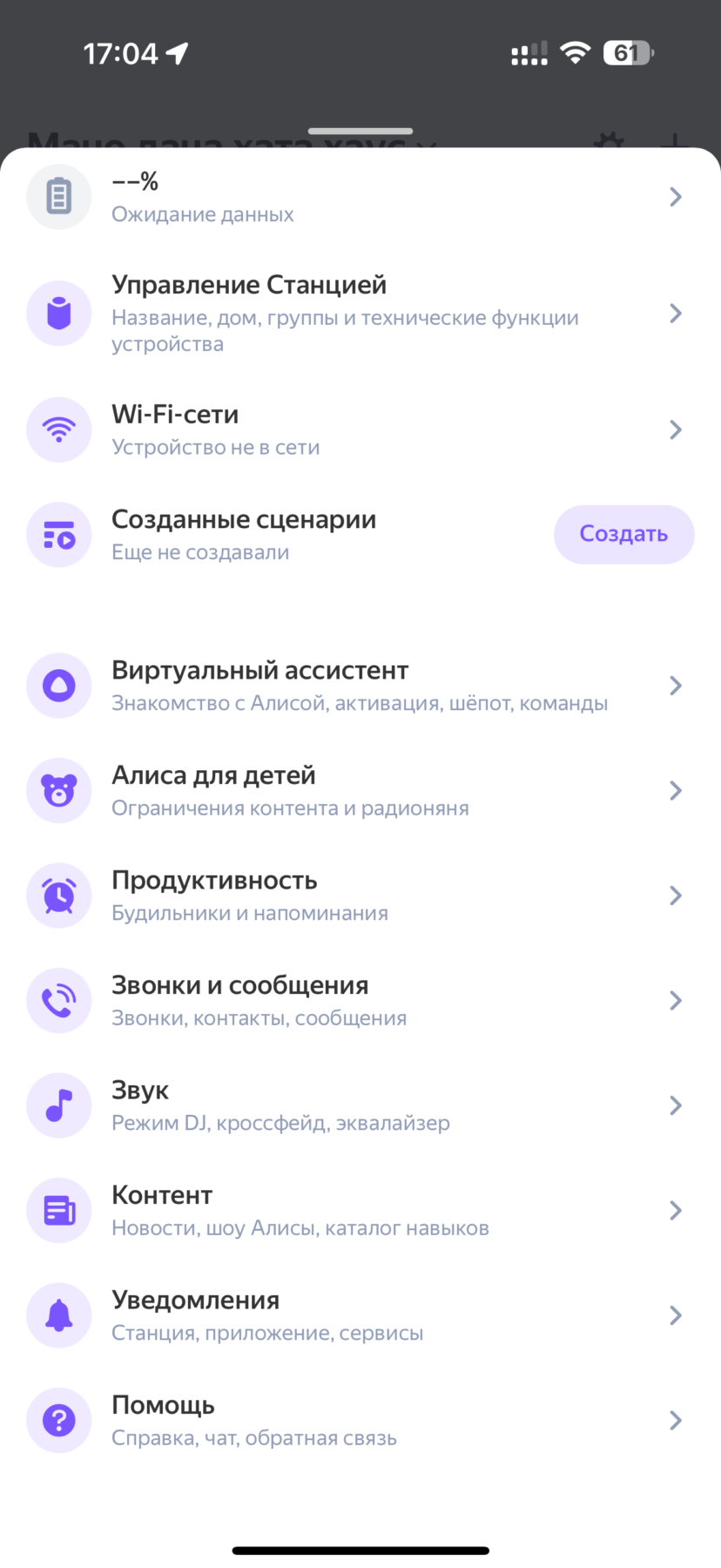Open Уведомления settings

pos(348,1315)
